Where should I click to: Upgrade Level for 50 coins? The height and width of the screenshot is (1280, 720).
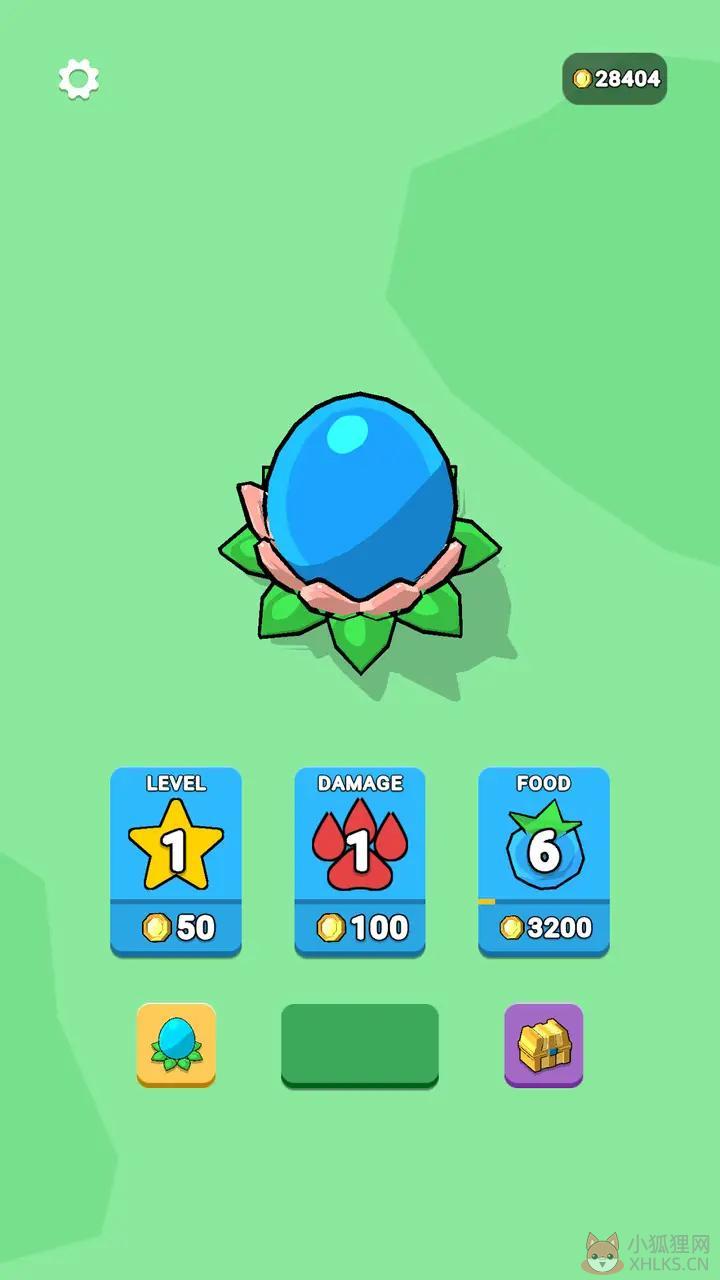tap(176, 862)
